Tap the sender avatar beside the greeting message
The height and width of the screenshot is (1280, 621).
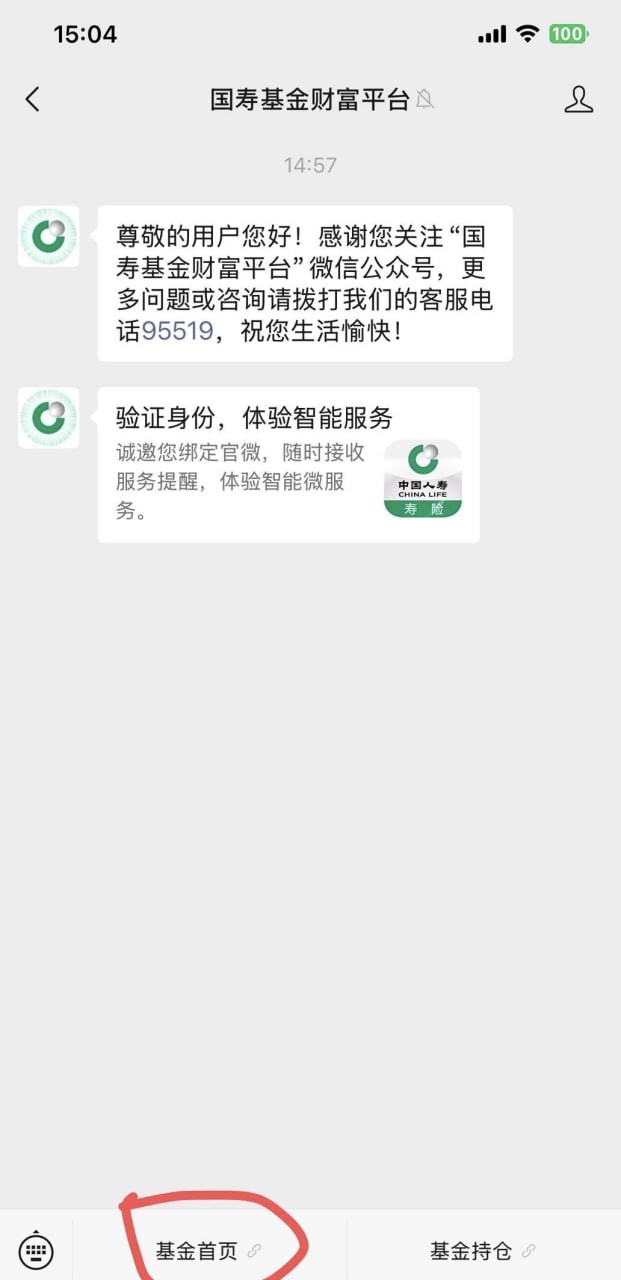pos(48,237)
